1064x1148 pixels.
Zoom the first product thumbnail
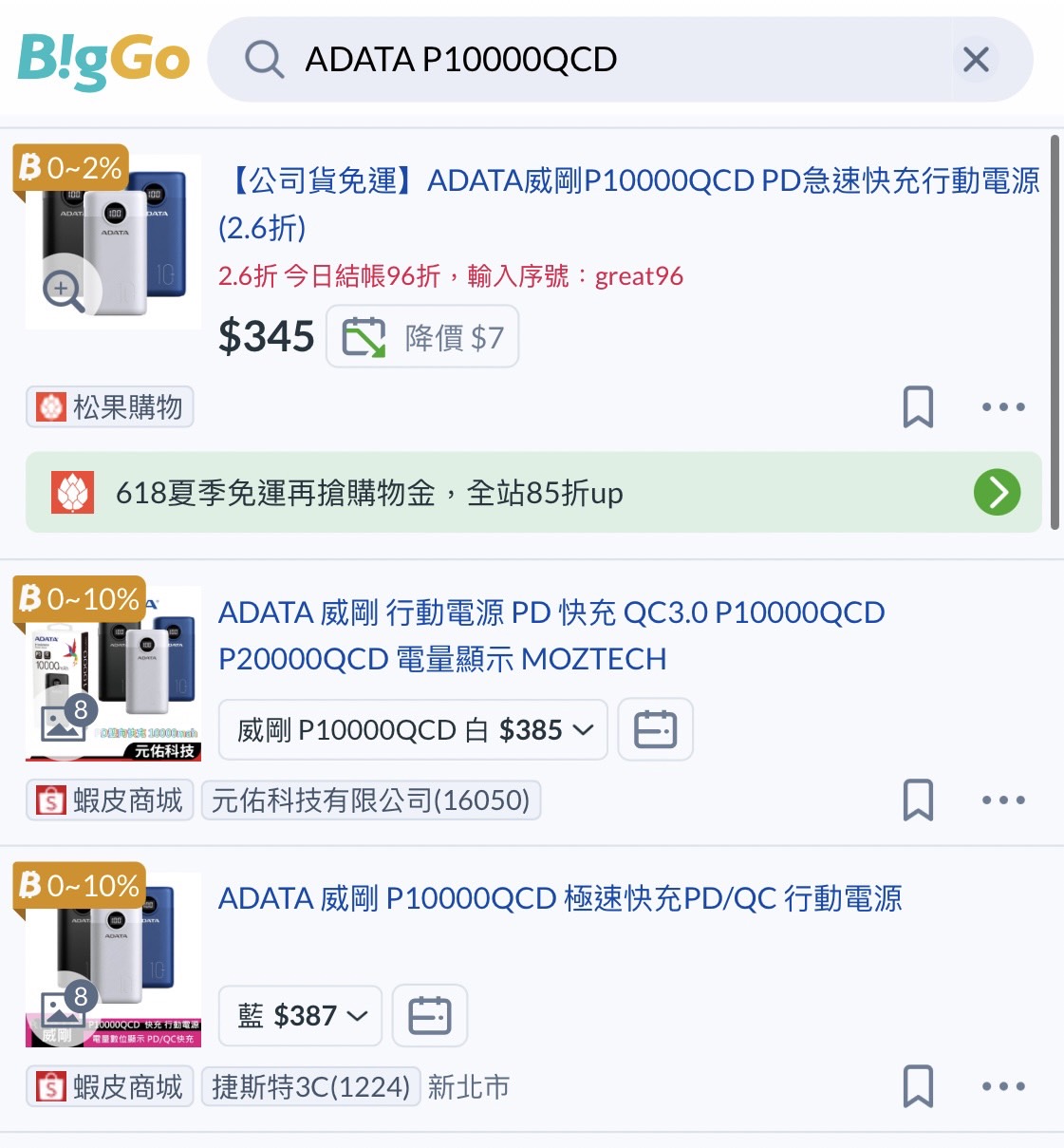[x=63, y=289]
